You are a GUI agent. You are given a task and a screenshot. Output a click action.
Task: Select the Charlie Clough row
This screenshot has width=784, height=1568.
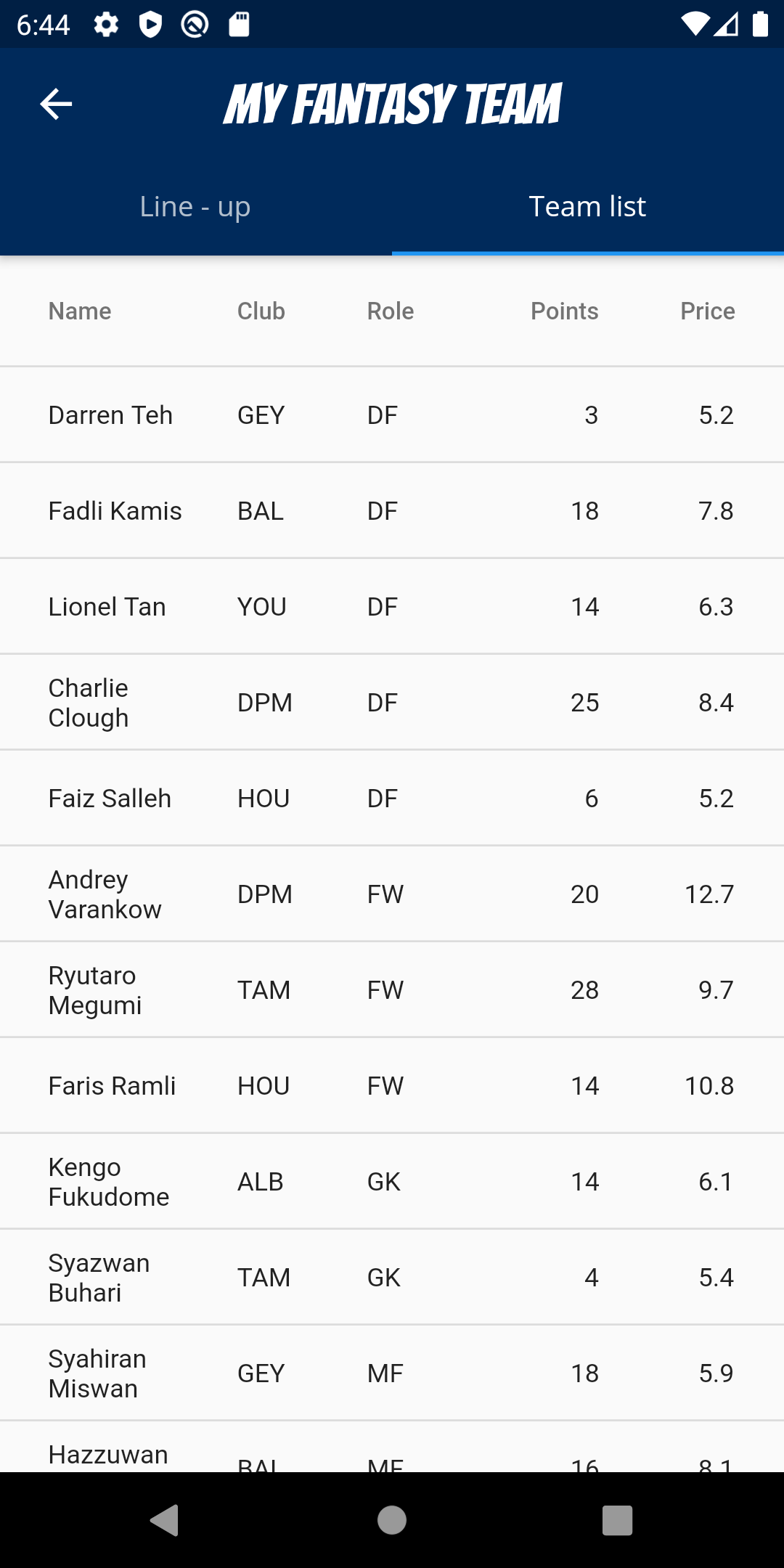(x=392, y=703)
